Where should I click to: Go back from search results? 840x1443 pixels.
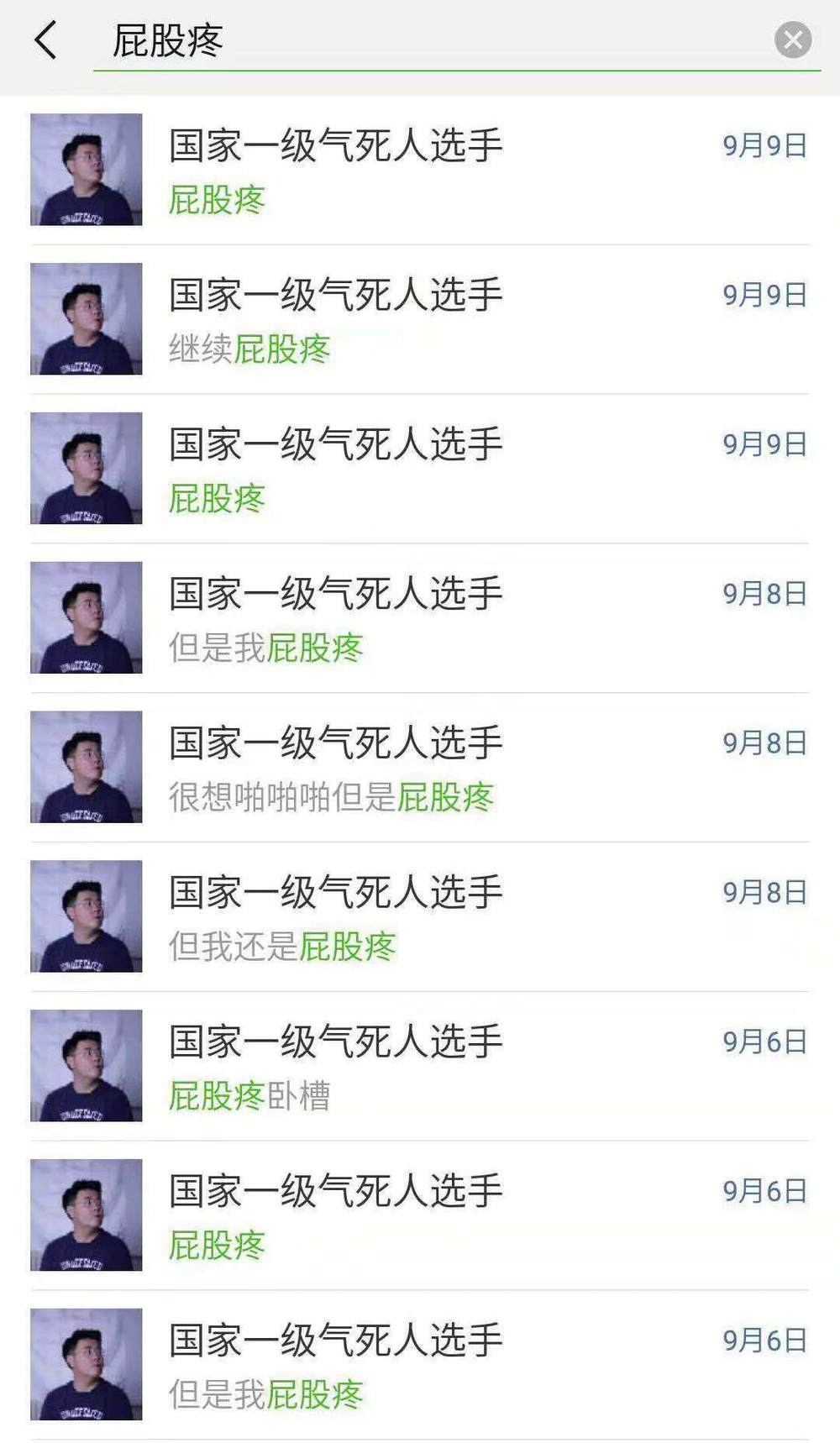[x=45, y=40]
